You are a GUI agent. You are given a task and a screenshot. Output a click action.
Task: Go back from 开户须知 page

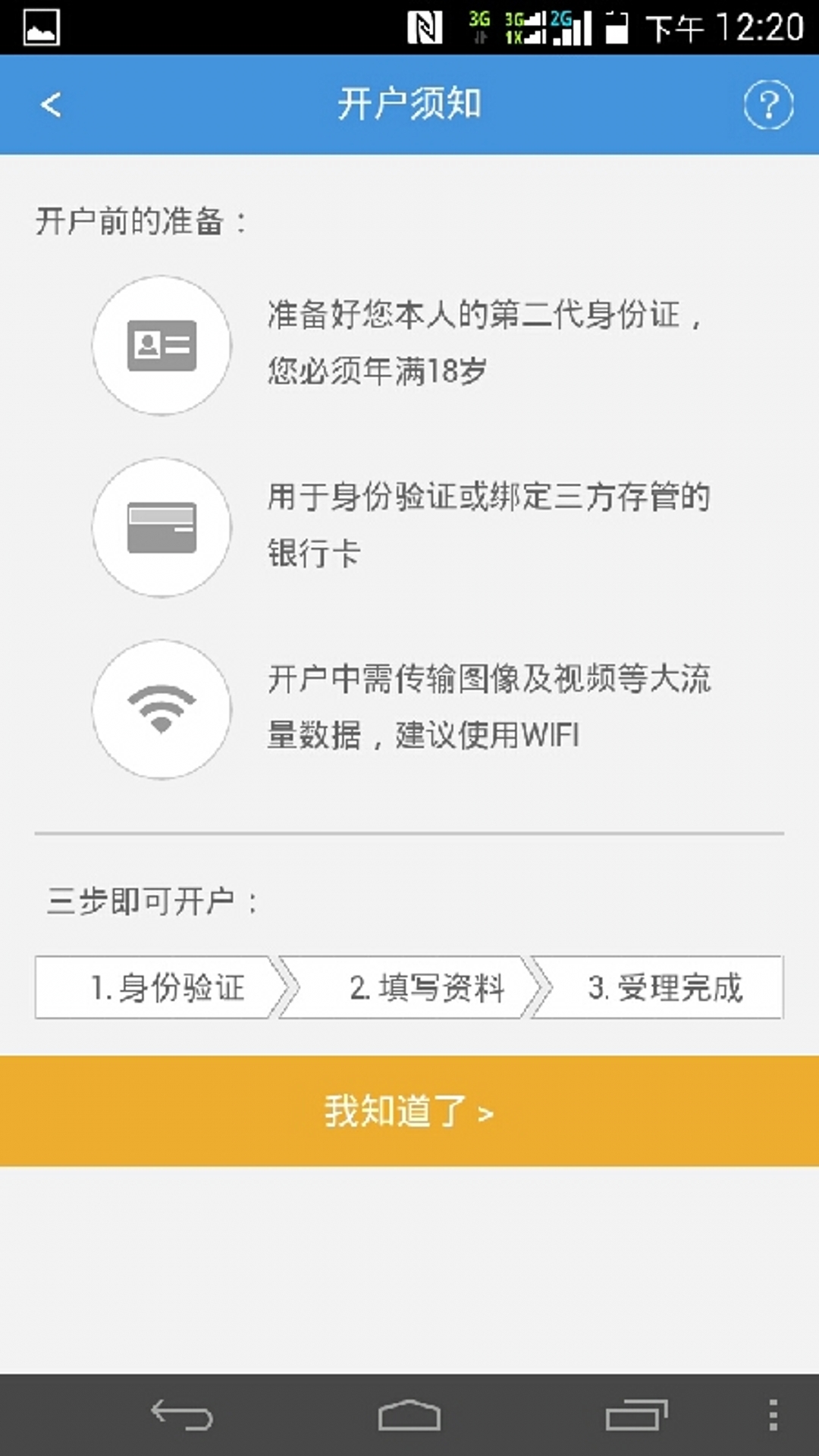pos(51,105)
